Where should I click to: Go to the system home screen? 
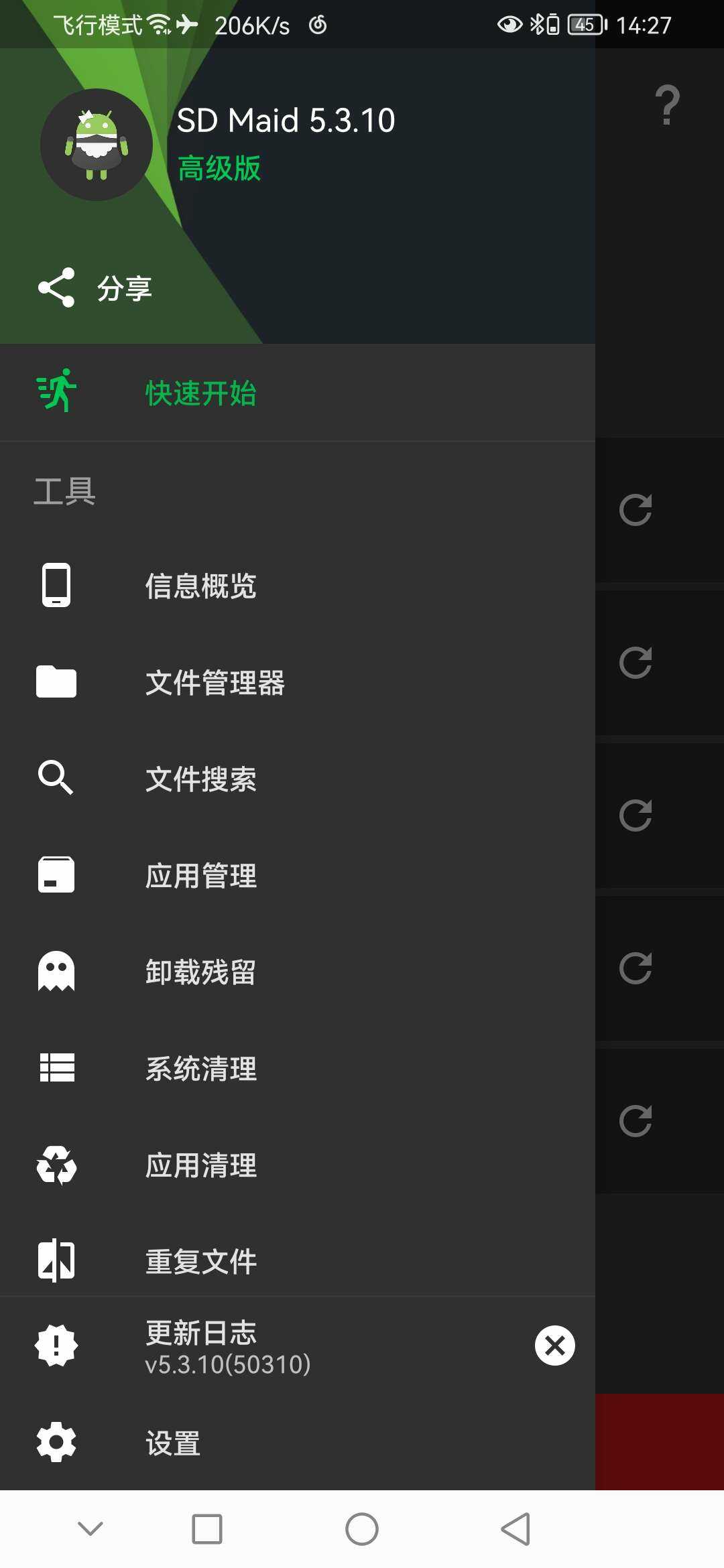pyautogui.click(x=362, y=1529)
